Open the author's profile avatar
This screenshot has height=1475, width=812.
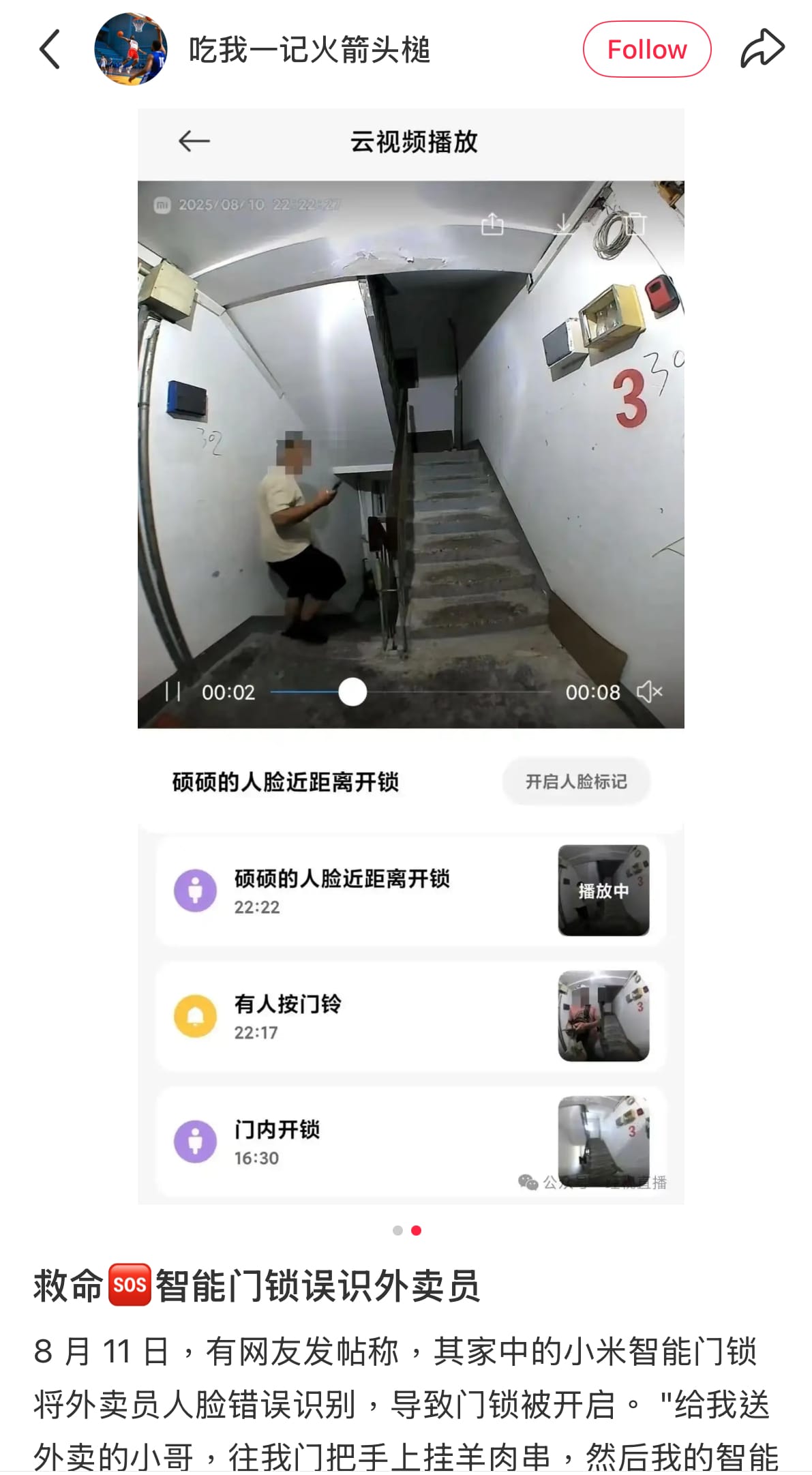[130, 49]
